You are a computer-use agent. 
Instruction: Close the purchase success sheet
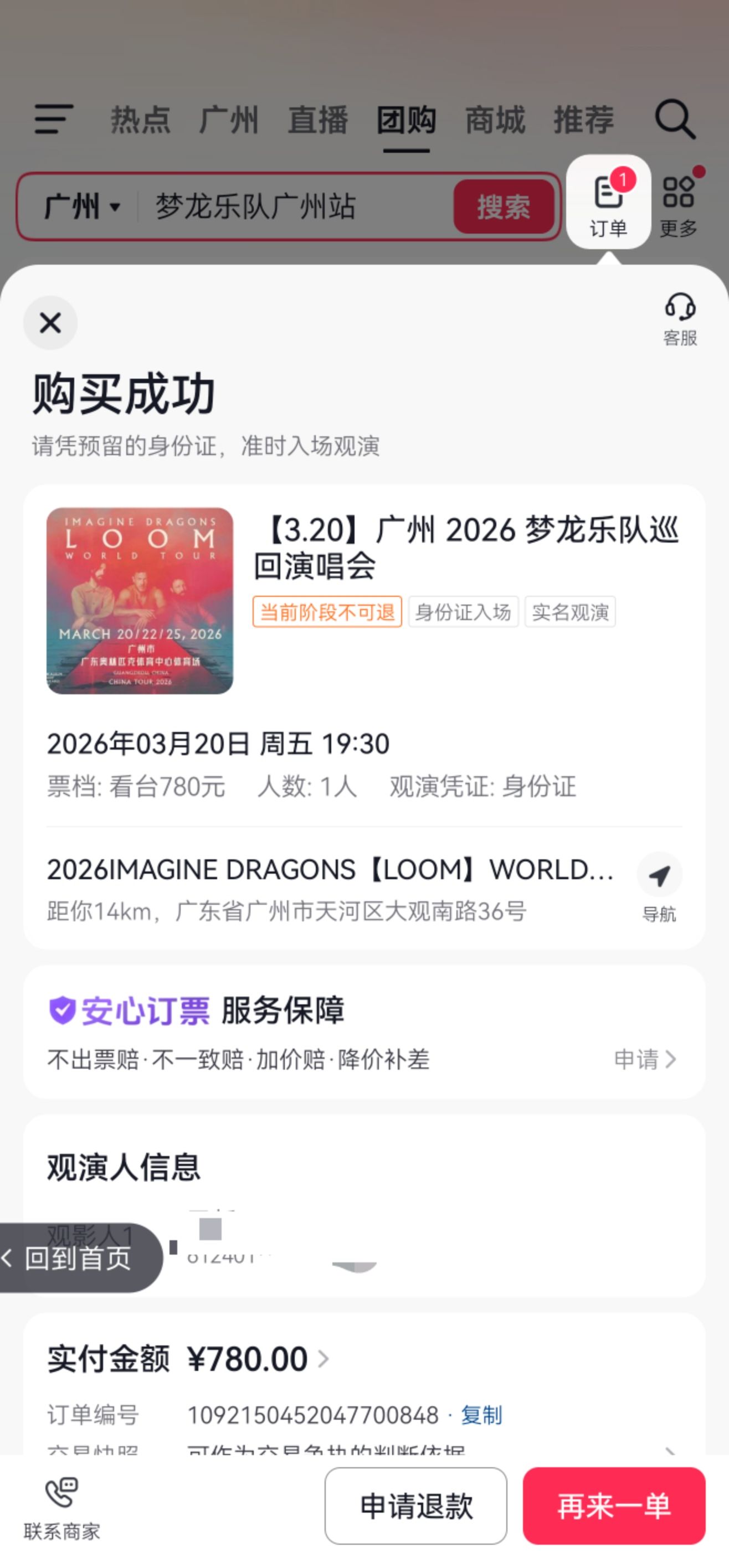coord(50,323)
